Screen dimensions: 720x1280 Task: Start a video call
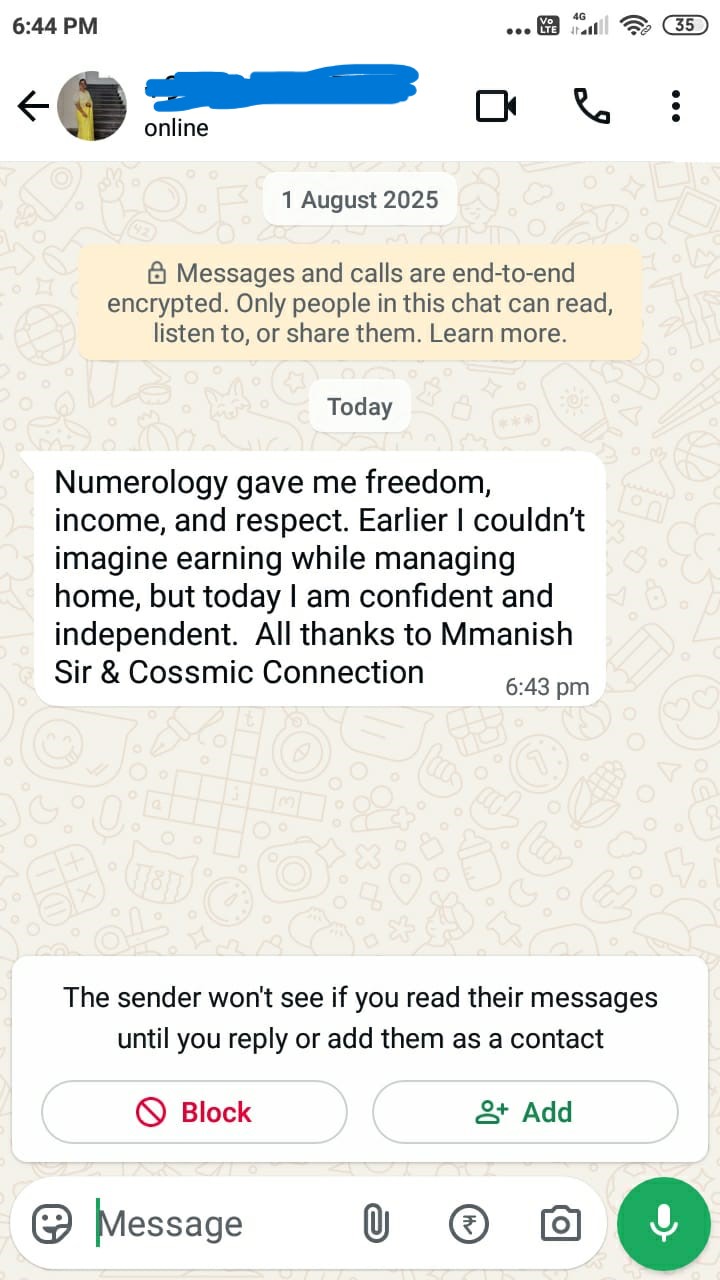(x=494, y=105)
